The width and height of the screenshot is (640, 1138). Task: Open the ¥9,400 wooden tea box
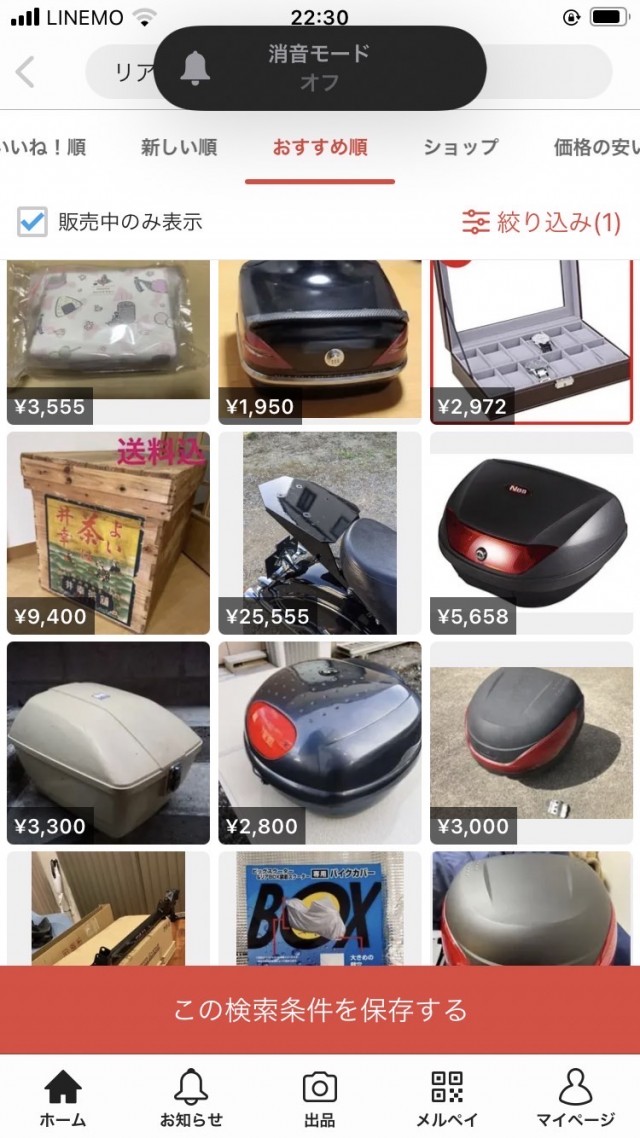[x=108, y=532]
